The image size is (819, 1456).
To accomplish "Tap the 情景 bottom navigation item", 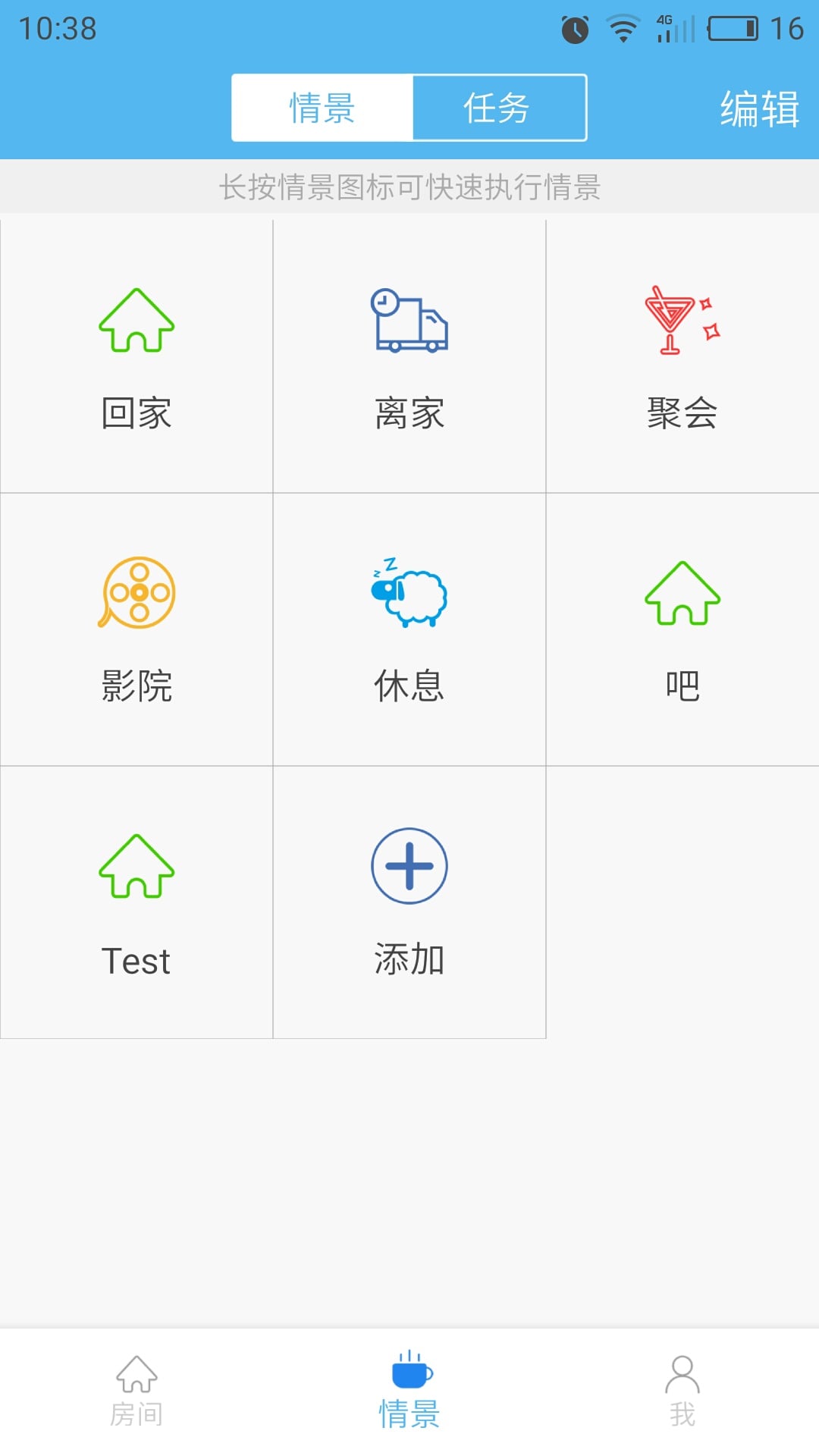I will tap(409, 1392).
